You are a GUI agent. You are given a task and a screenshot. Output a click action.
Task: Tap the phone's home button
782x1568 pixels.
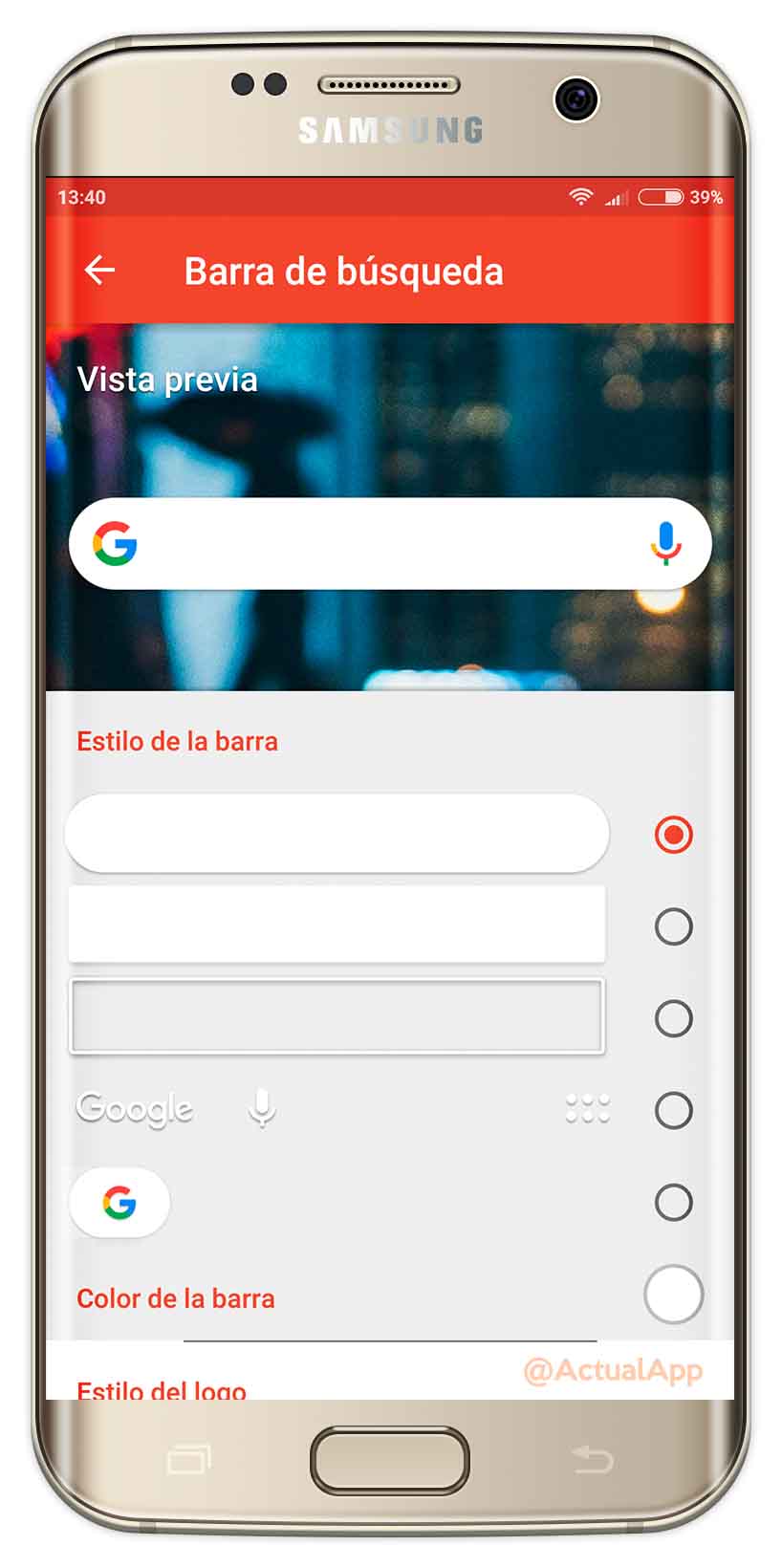pos(390,1461)
